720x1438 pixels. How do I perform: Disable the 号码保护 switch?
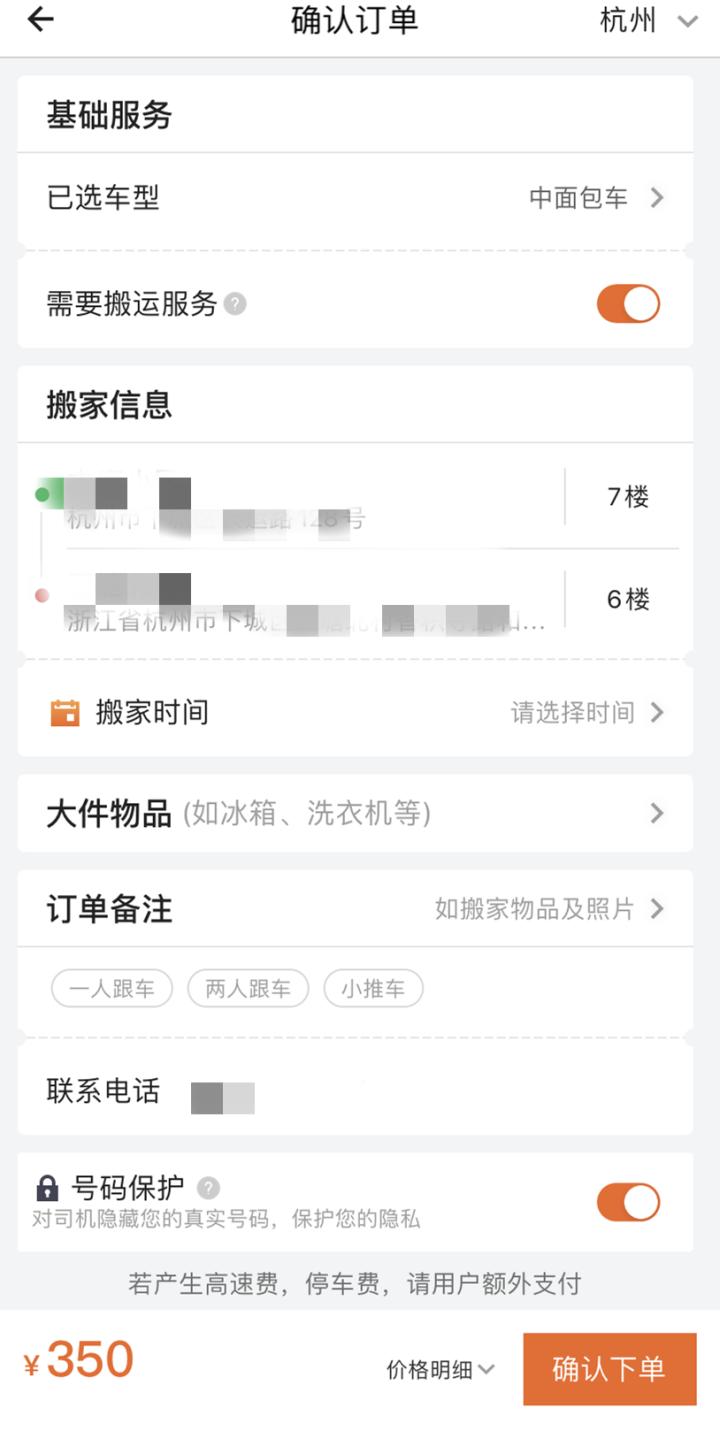click(628, 1202)
